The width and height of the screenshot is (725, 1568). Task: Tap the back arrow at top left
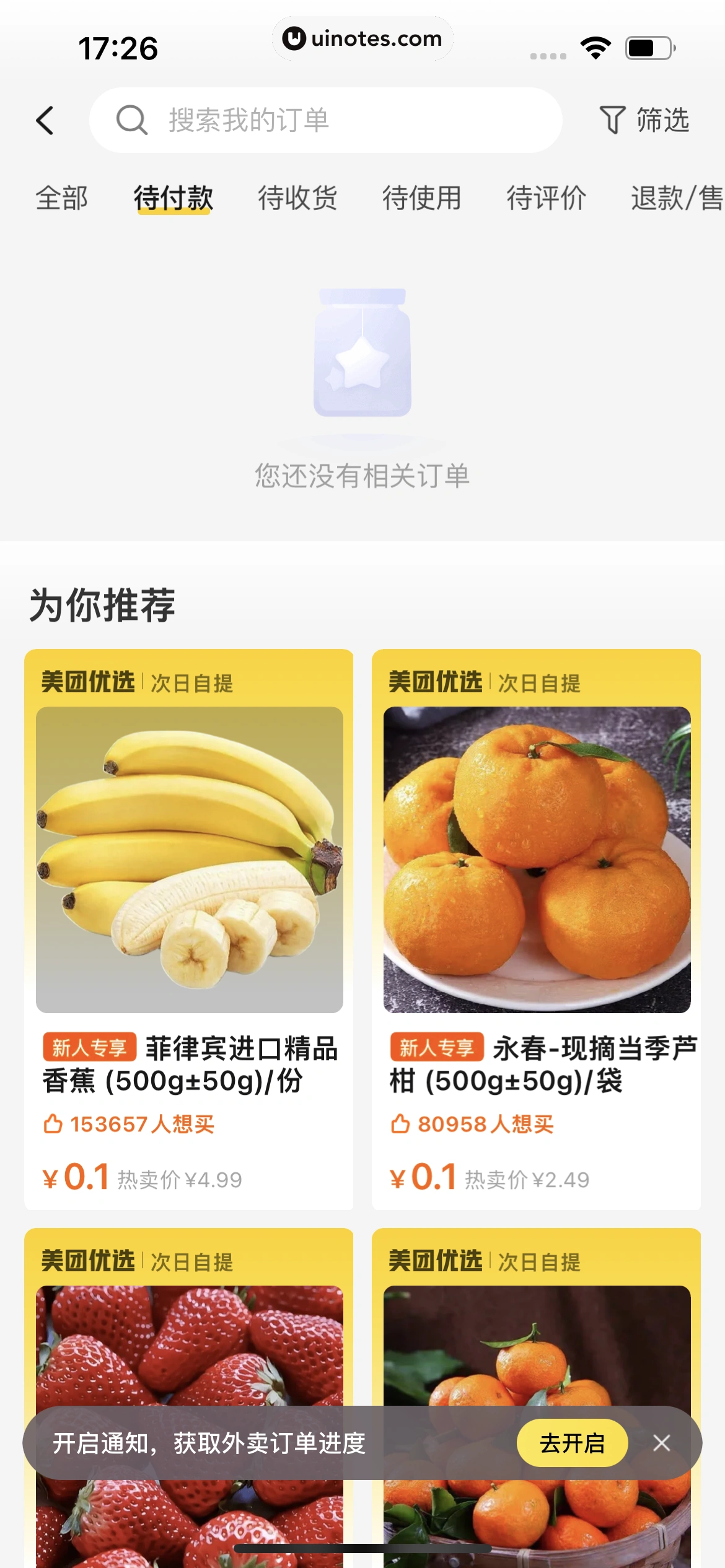(x=45, y=119)
